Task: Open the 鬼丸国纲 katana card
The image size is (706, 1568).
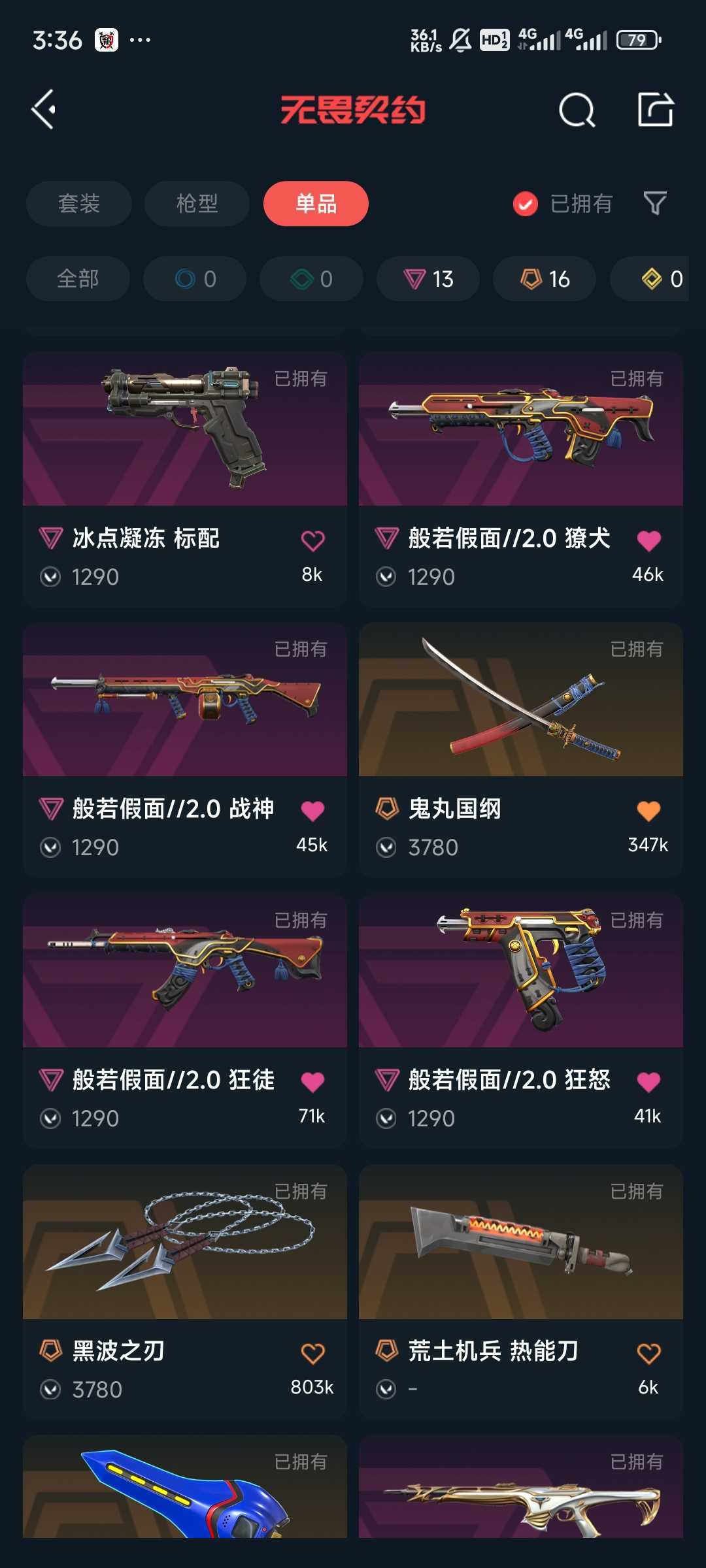Action: pos(521,750)
